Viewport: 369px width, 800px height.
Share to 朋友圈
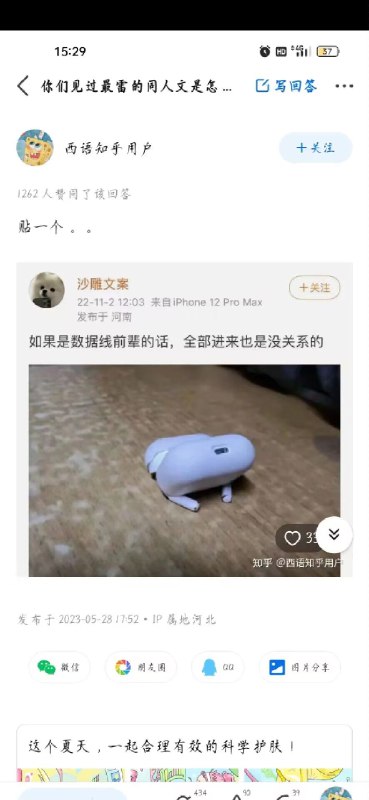coord(141,667)
